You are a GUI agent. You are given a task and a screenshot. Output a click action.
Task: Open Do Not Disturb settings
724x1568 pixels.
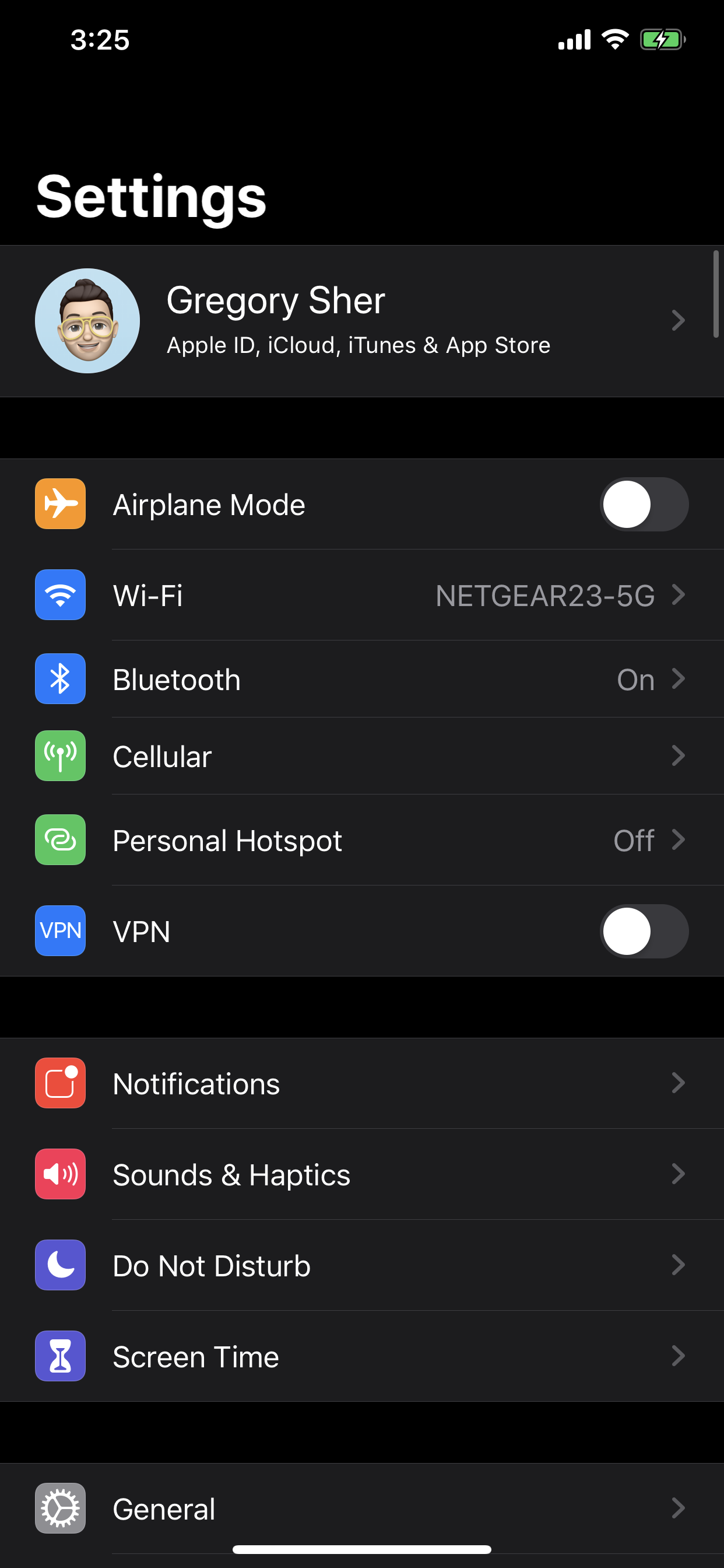point(362,1265)
